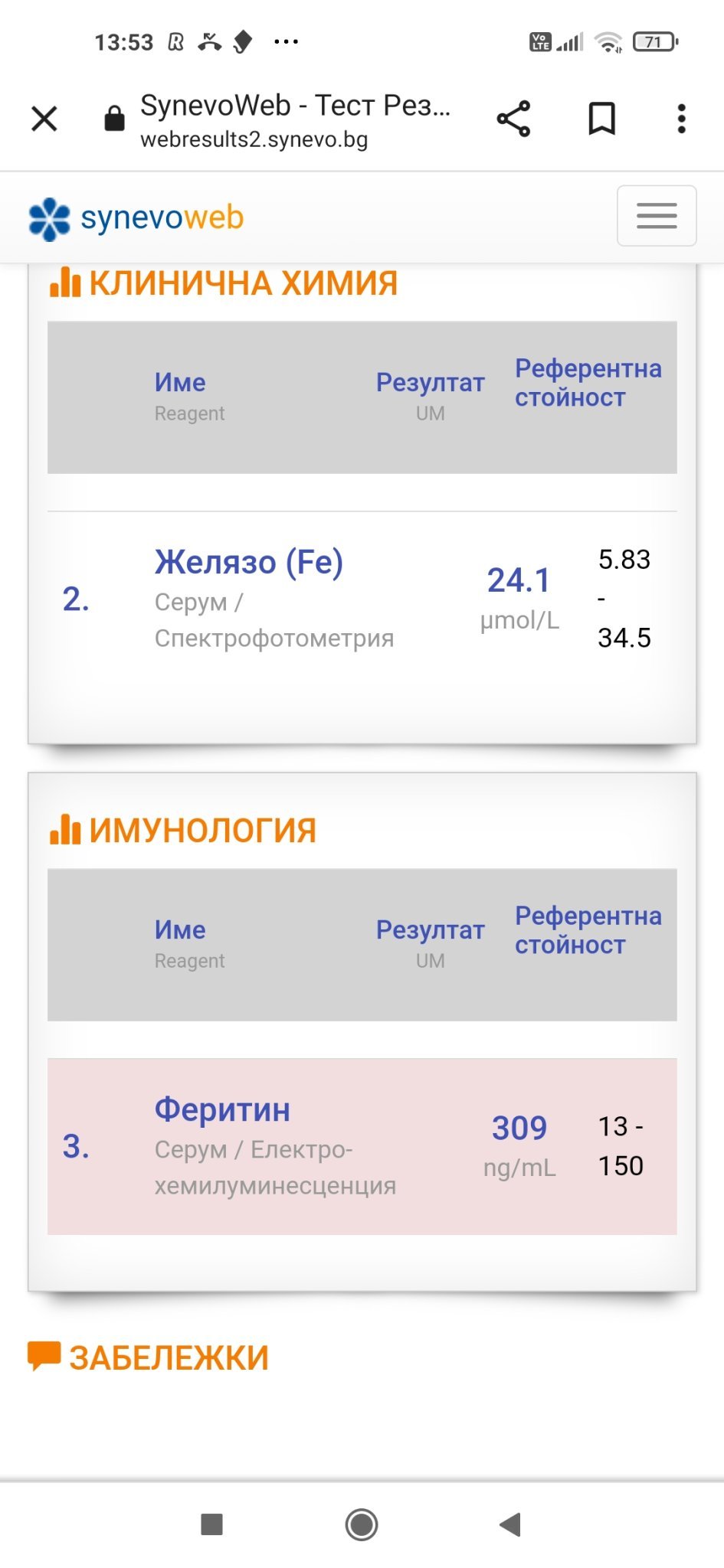
Task: Open the synevoweb hamburger menu
Action: click(657, 216)
